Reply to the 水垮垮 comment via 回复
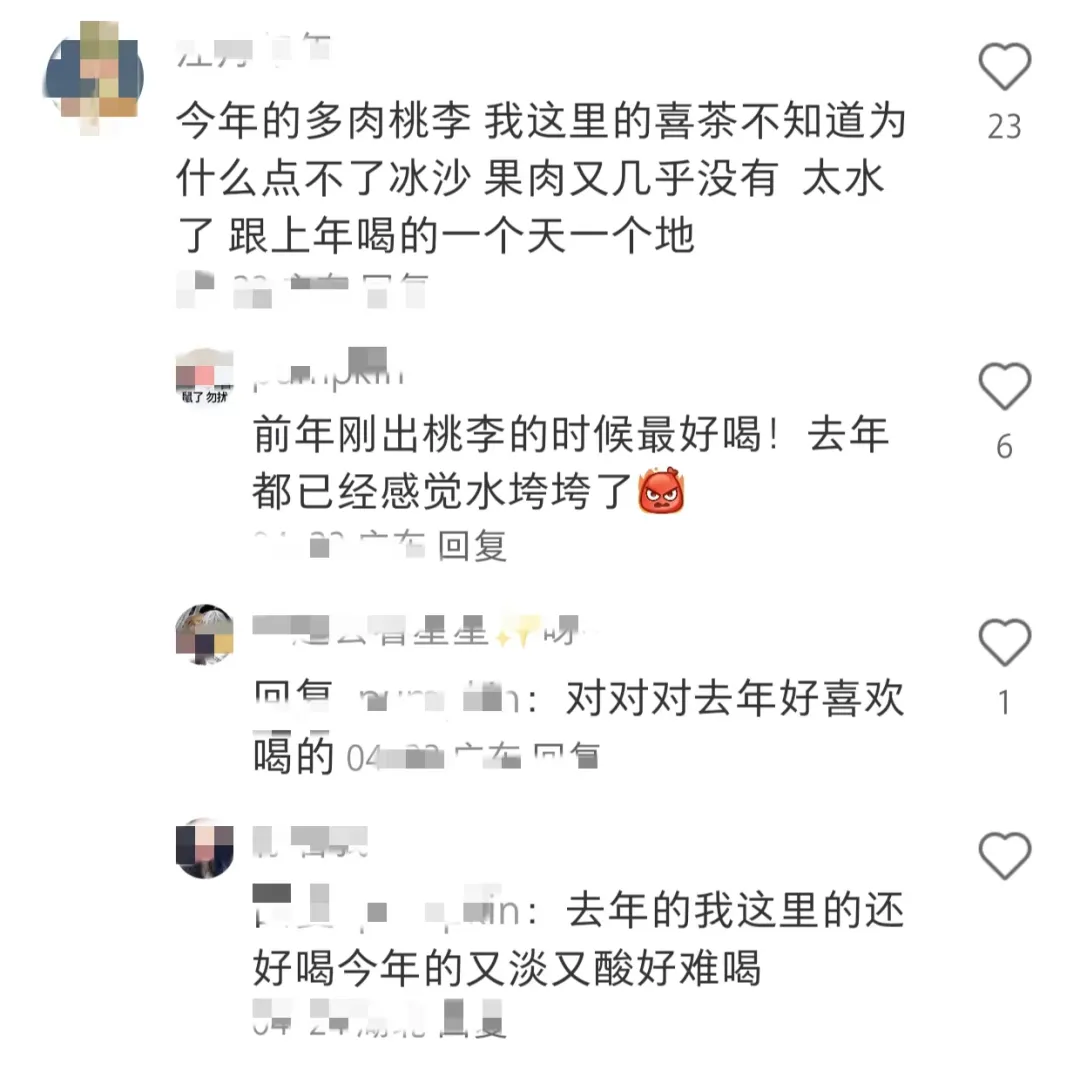The image size is (1080, 1077). [x=472, y=546]
